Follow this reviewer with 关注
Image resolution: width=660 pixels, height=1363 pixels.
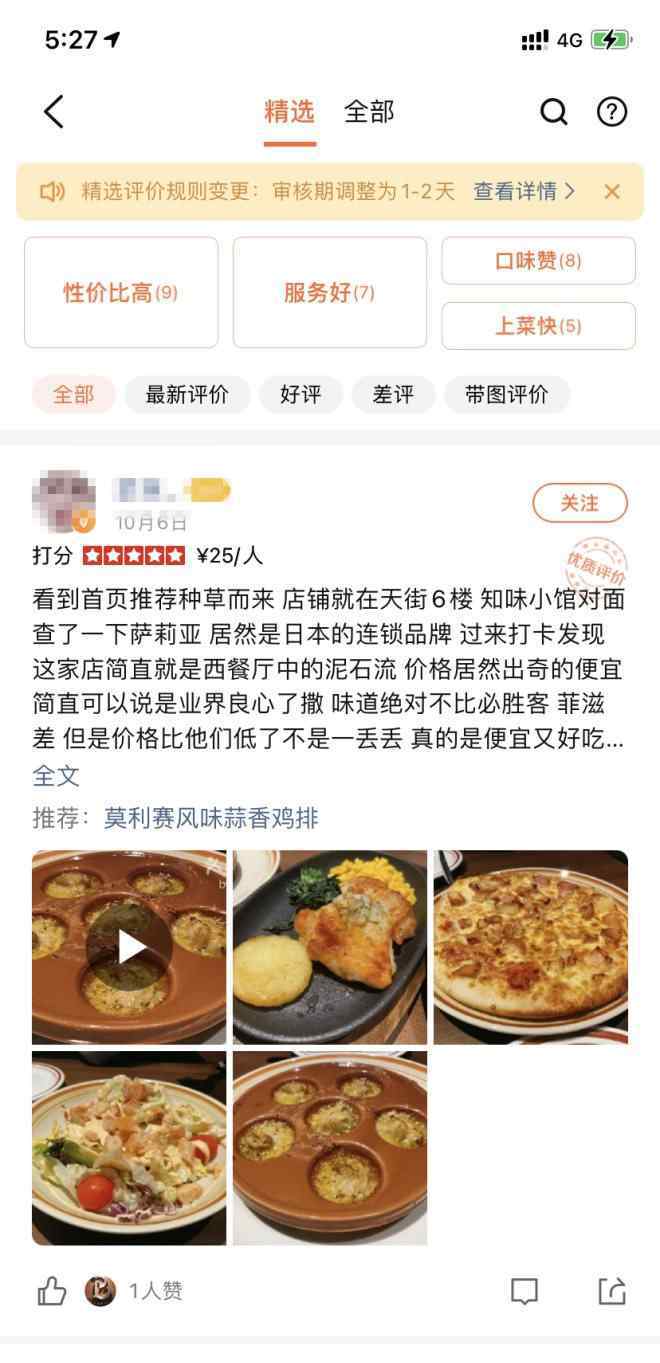[x=579, y=503]
